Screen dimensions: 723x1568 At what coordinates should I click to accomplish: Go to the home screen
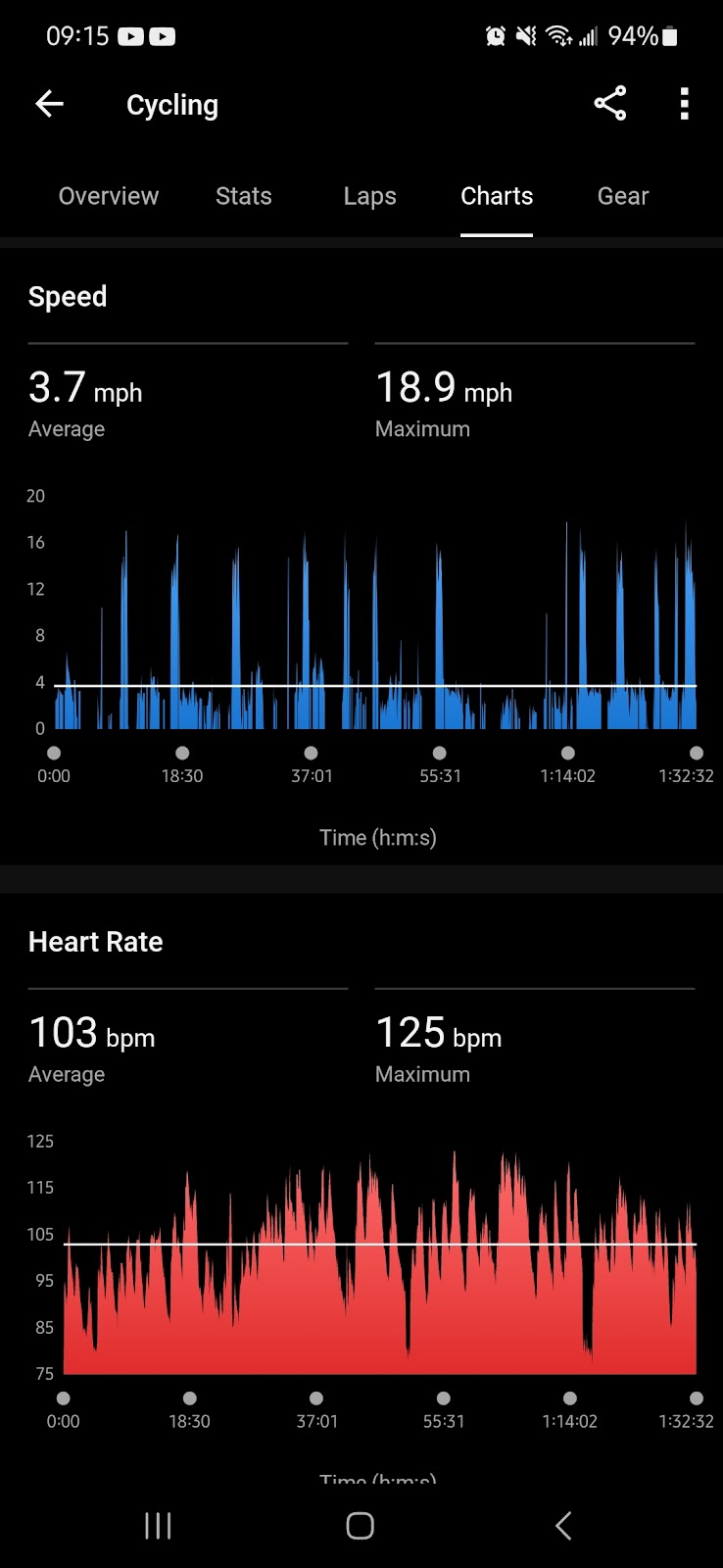(361, 1525)
